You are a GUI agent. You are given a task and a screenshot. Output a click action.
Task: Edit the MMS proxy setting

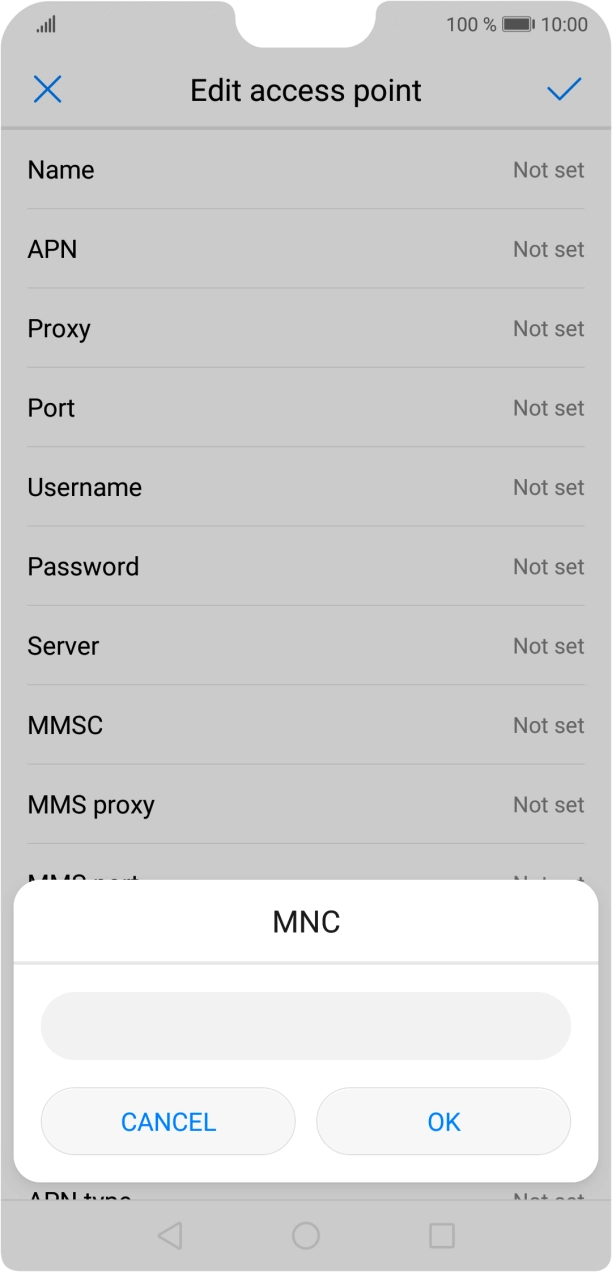[x=305, y=805]
